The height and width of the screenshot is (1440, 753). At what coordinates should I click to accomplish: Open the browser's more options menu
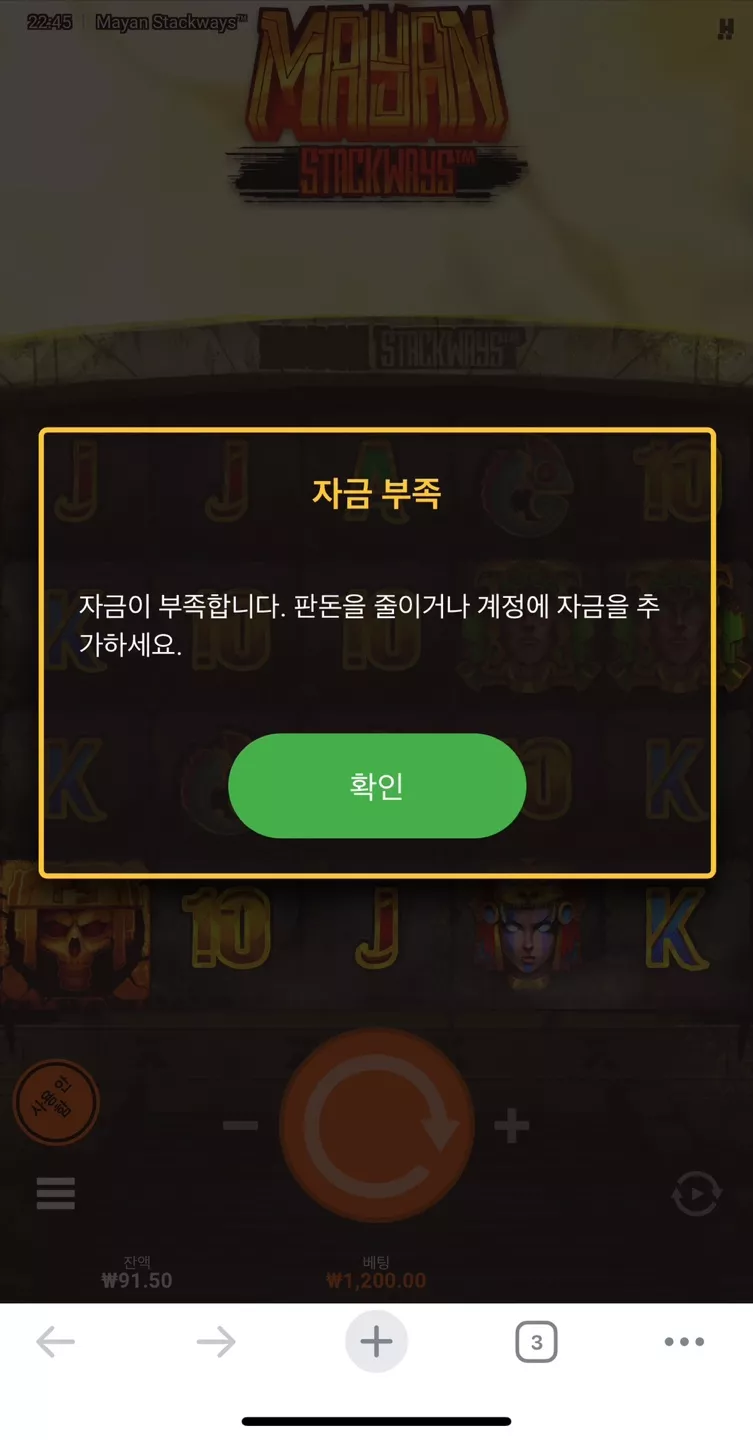[684, 1342]
